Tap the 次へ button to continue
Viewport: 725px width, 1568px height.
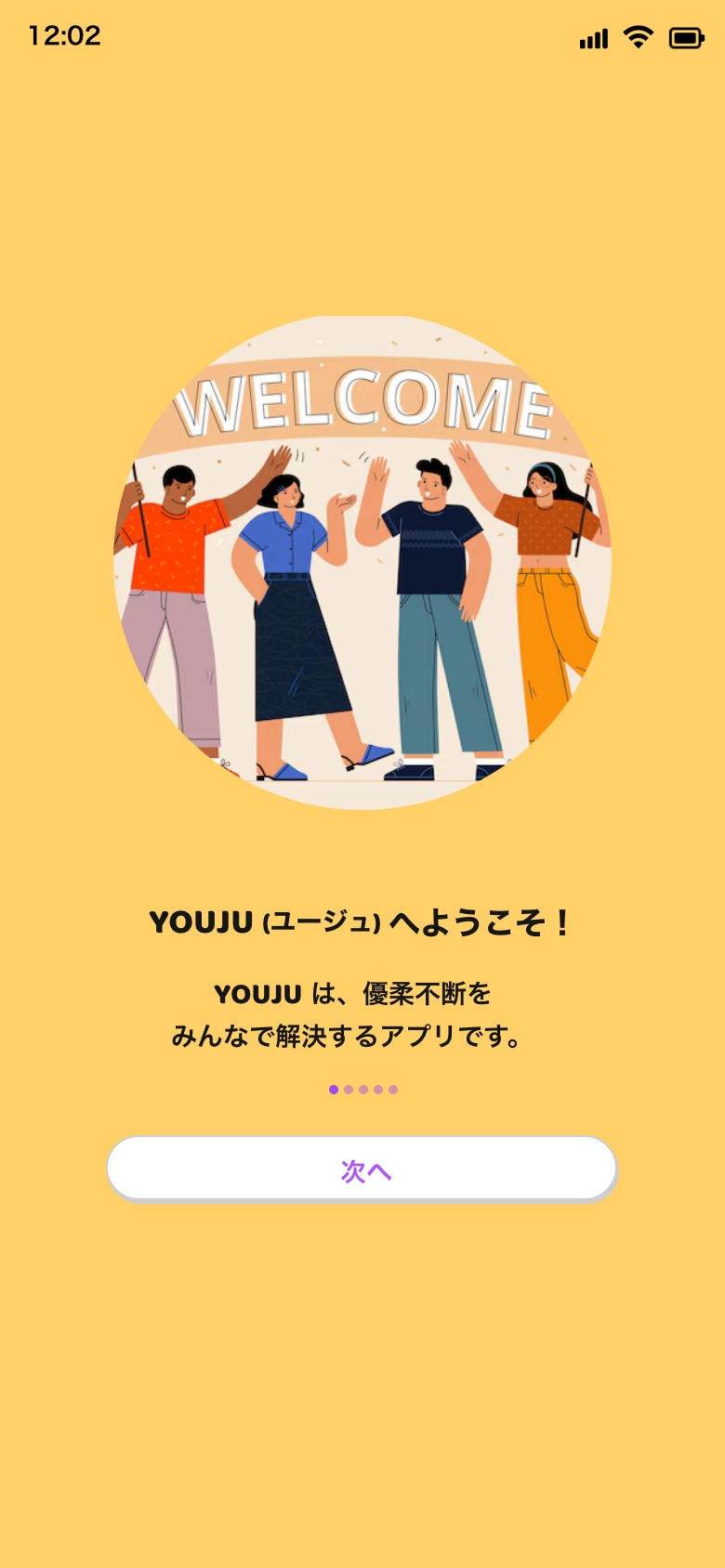(362, 1169)
